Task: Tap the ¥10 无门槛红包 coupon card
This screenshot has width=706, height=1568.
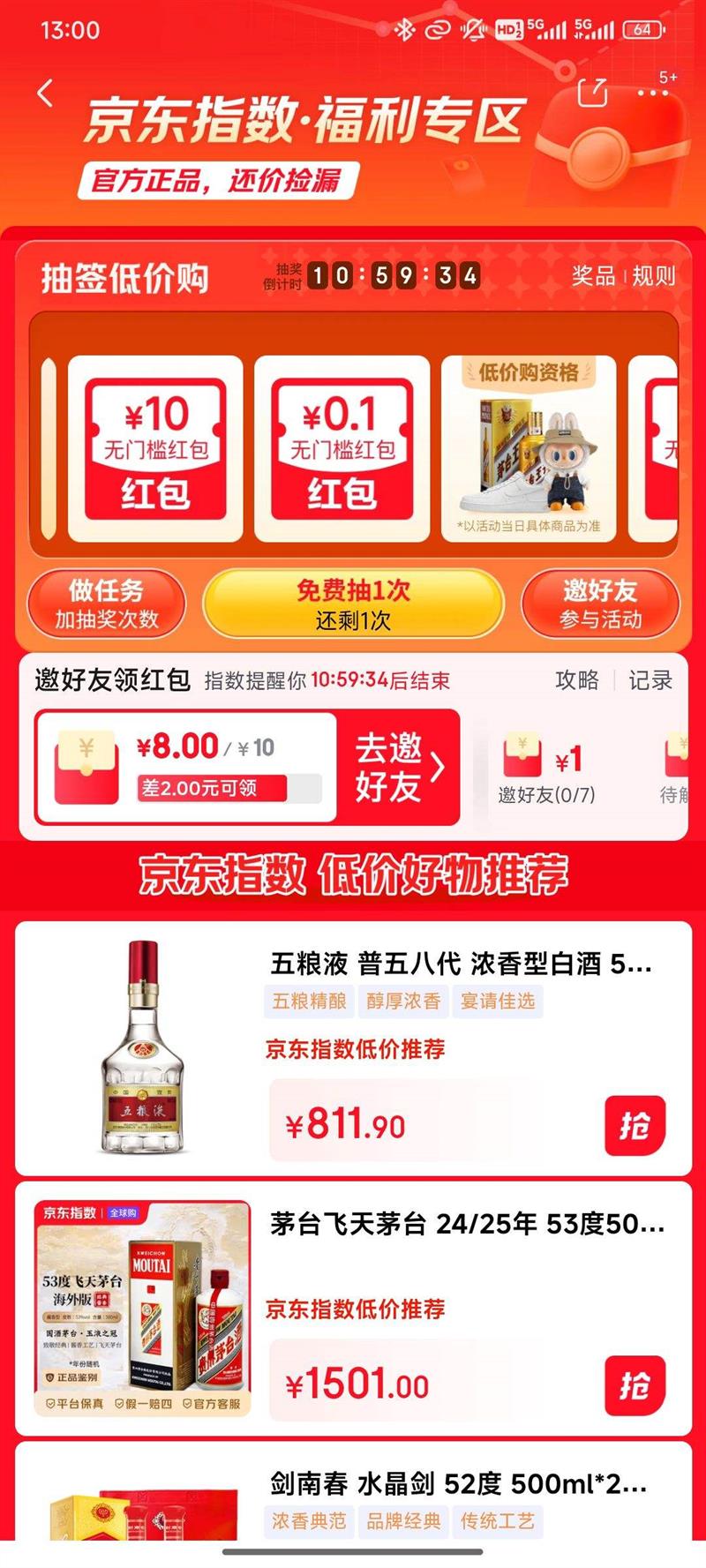Action: pos(157,448)
